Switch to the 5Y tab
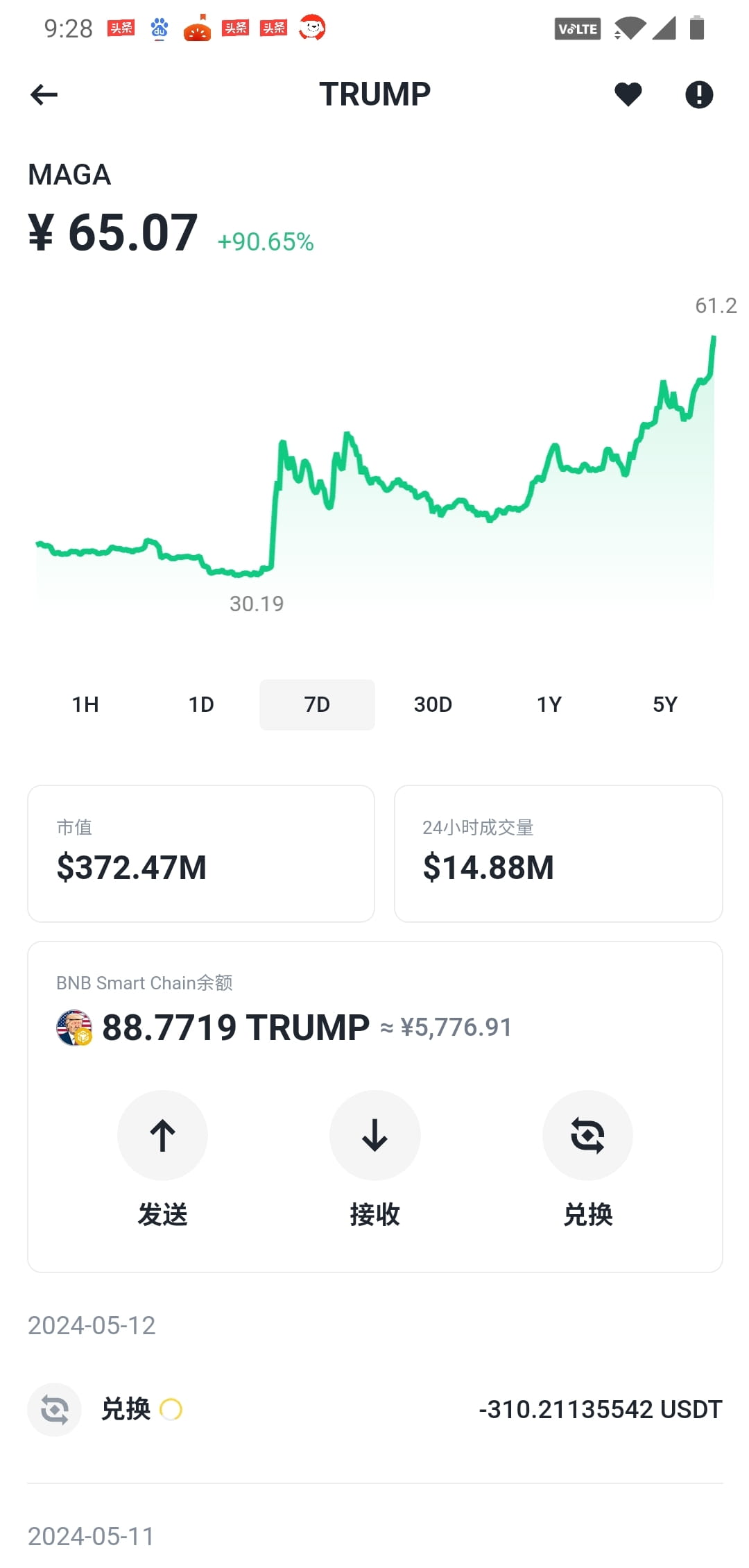The image size is (749, 1568). tap(664, 704)
